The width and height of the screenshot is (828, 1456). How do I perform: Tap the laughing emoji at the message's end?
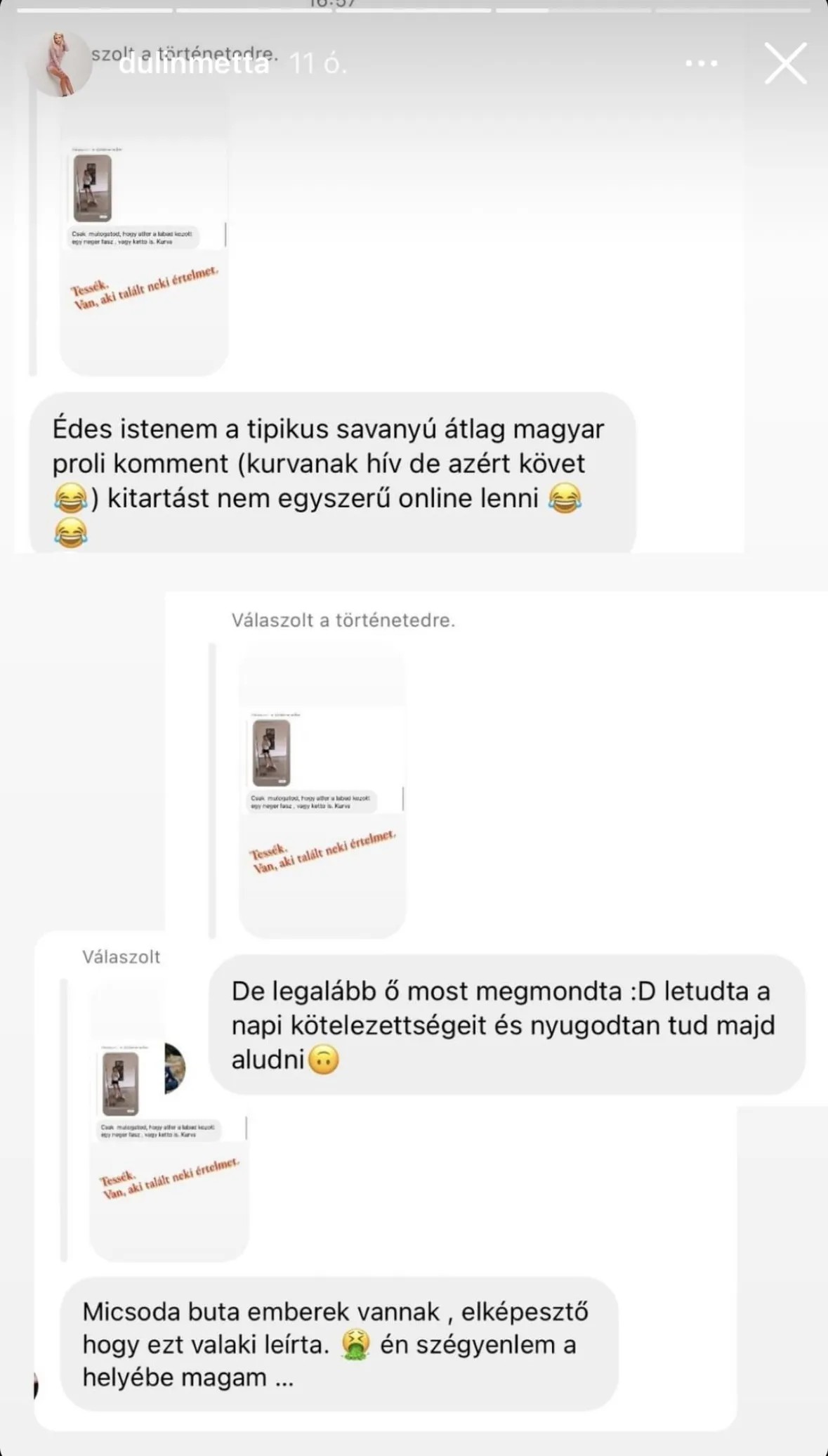click(566, 498)
